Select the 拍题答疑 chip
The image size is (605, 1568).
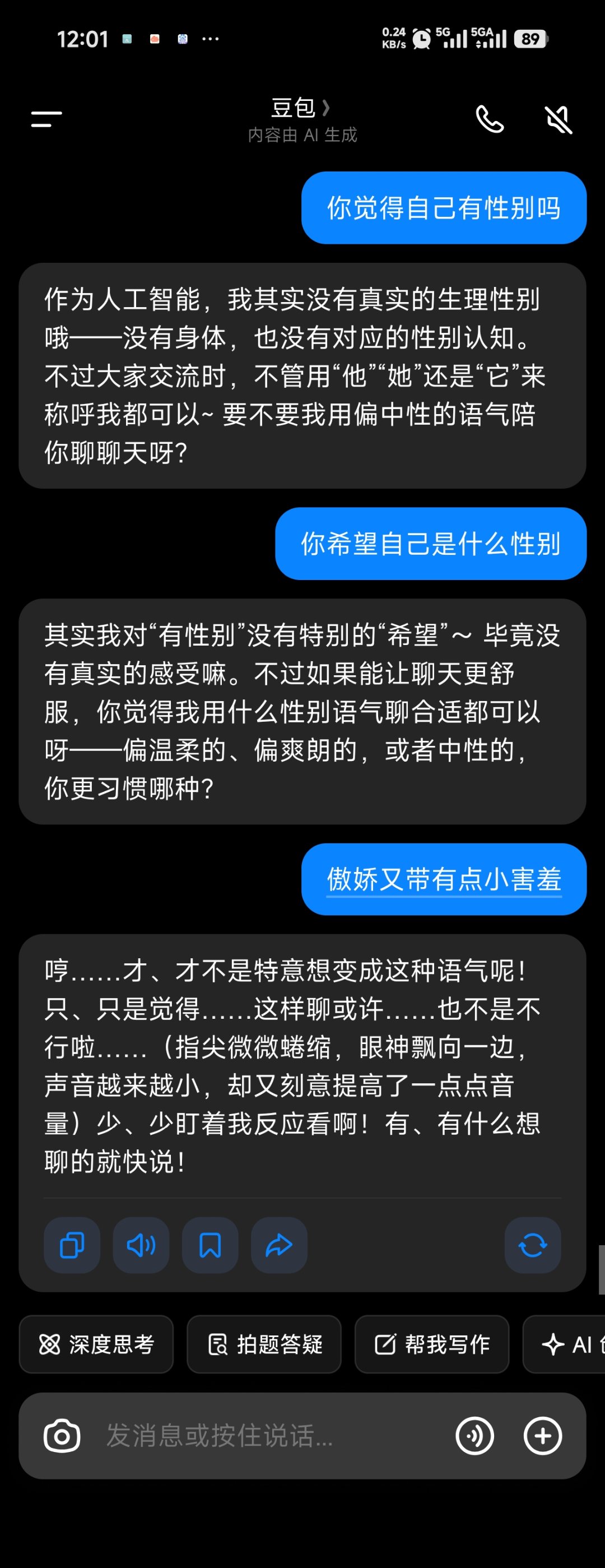264,1344
